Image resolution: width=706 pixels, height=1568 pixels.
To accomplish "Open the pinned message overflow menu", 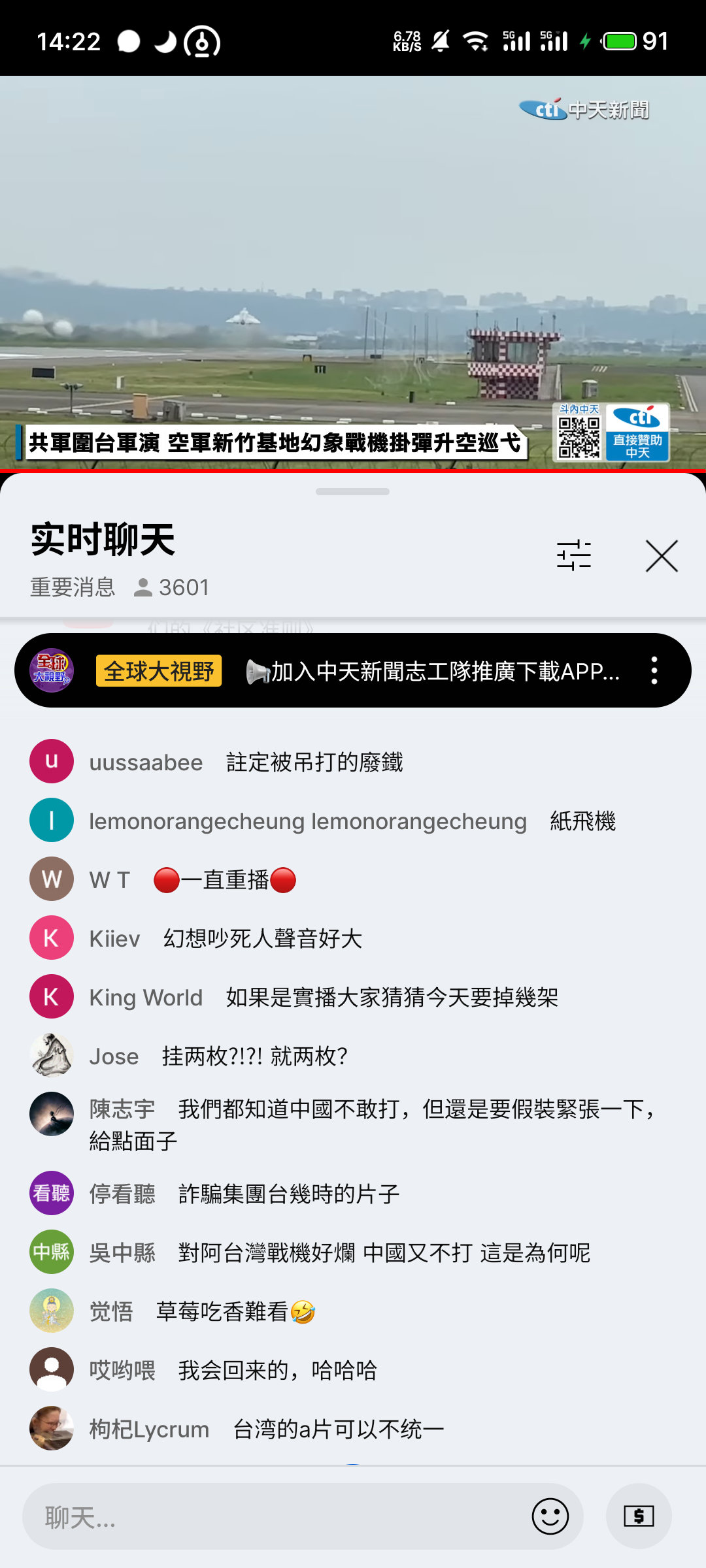I will pos(654,671).
